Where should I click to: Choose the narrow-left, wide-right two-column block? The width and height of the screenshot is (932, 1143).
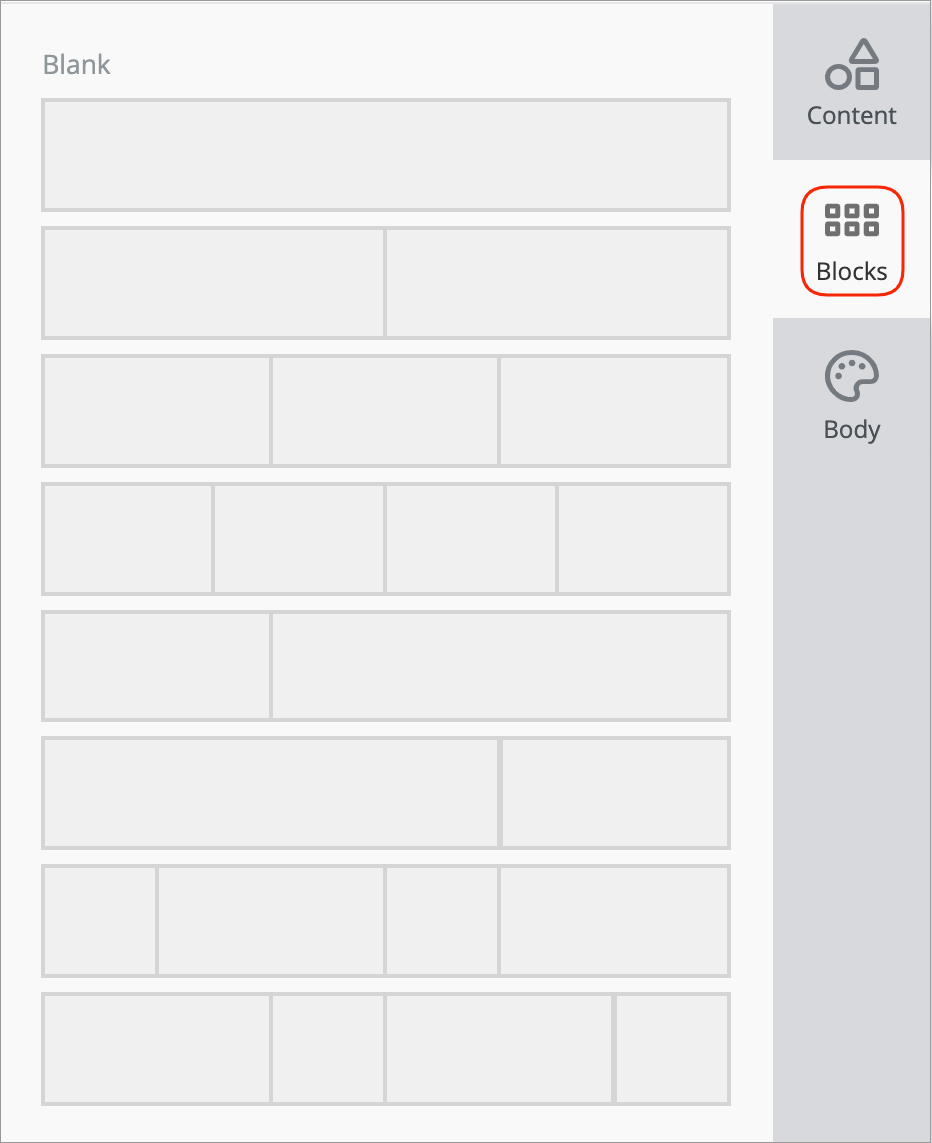click(385, 665)
